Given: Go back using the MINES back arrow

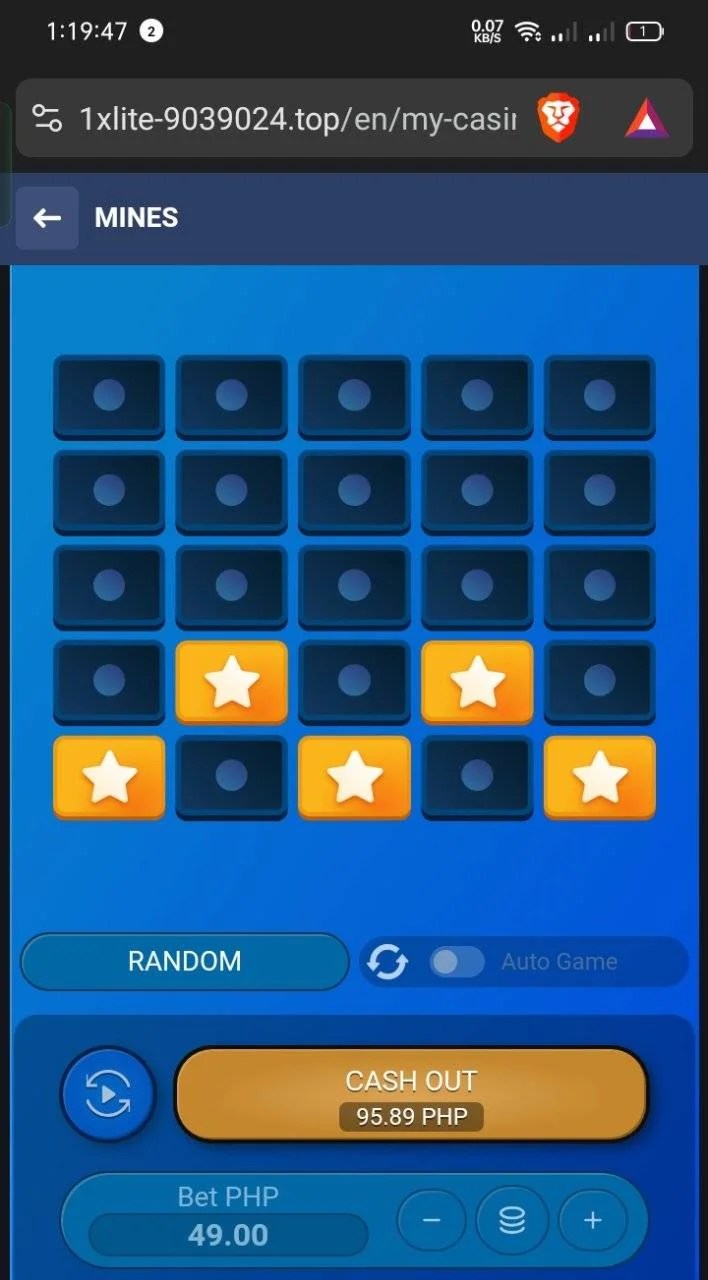Looking at the screenshot, I should [47, 218].
